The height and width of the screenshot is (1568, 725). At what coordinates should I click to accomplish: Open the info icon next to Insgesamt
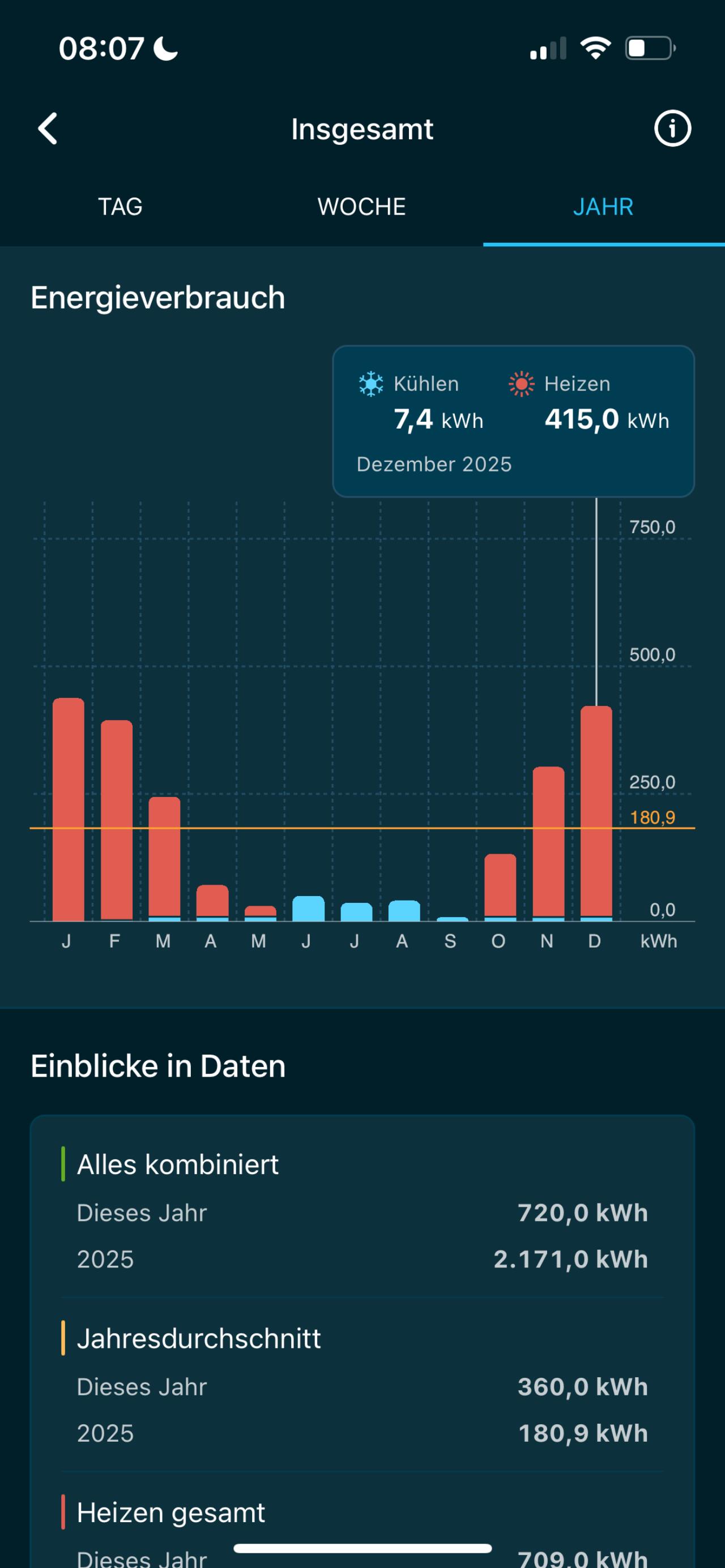(672, 128)
